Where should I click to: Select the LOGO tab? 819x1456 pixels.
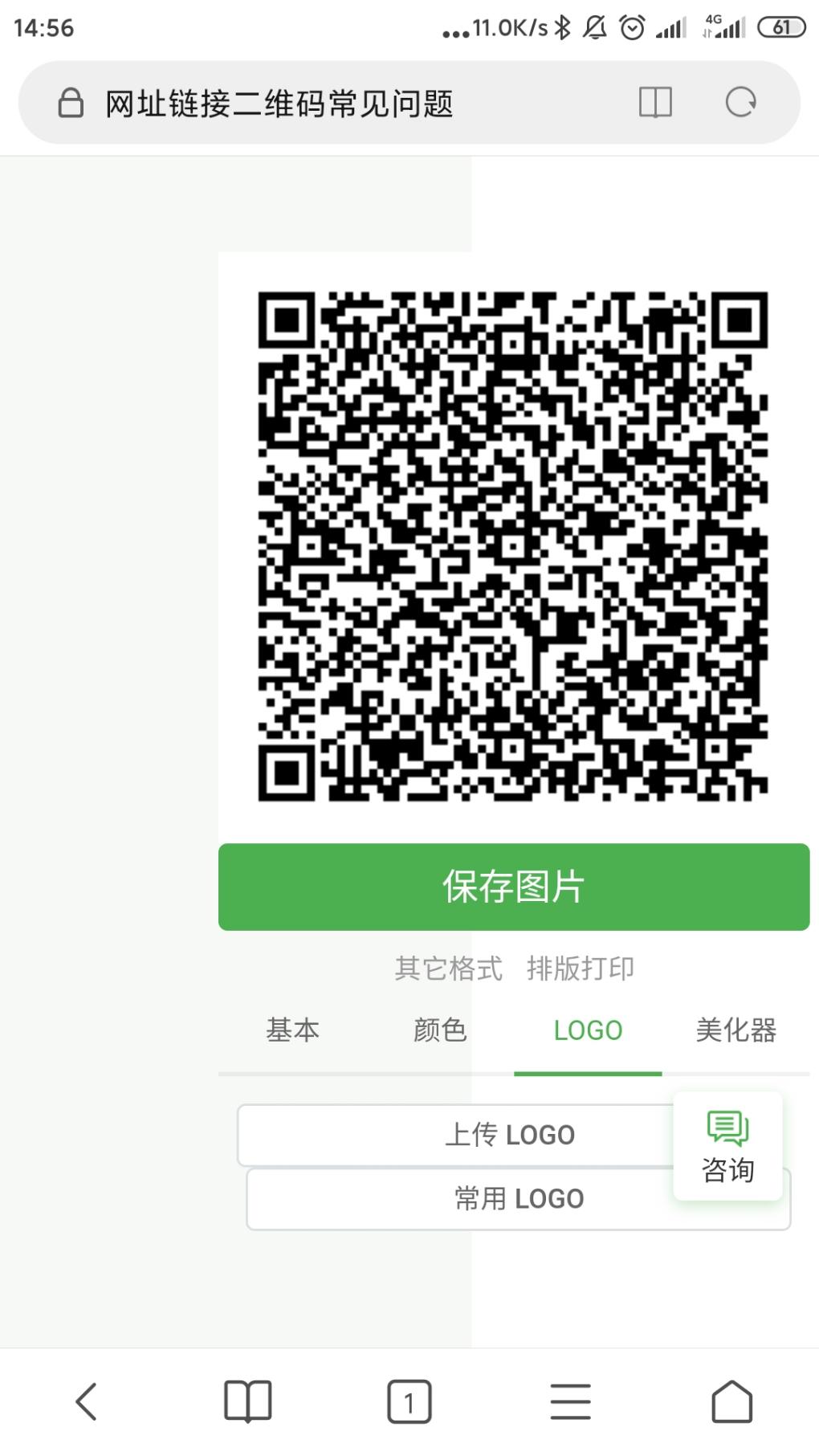click(x=588, y=1030)
